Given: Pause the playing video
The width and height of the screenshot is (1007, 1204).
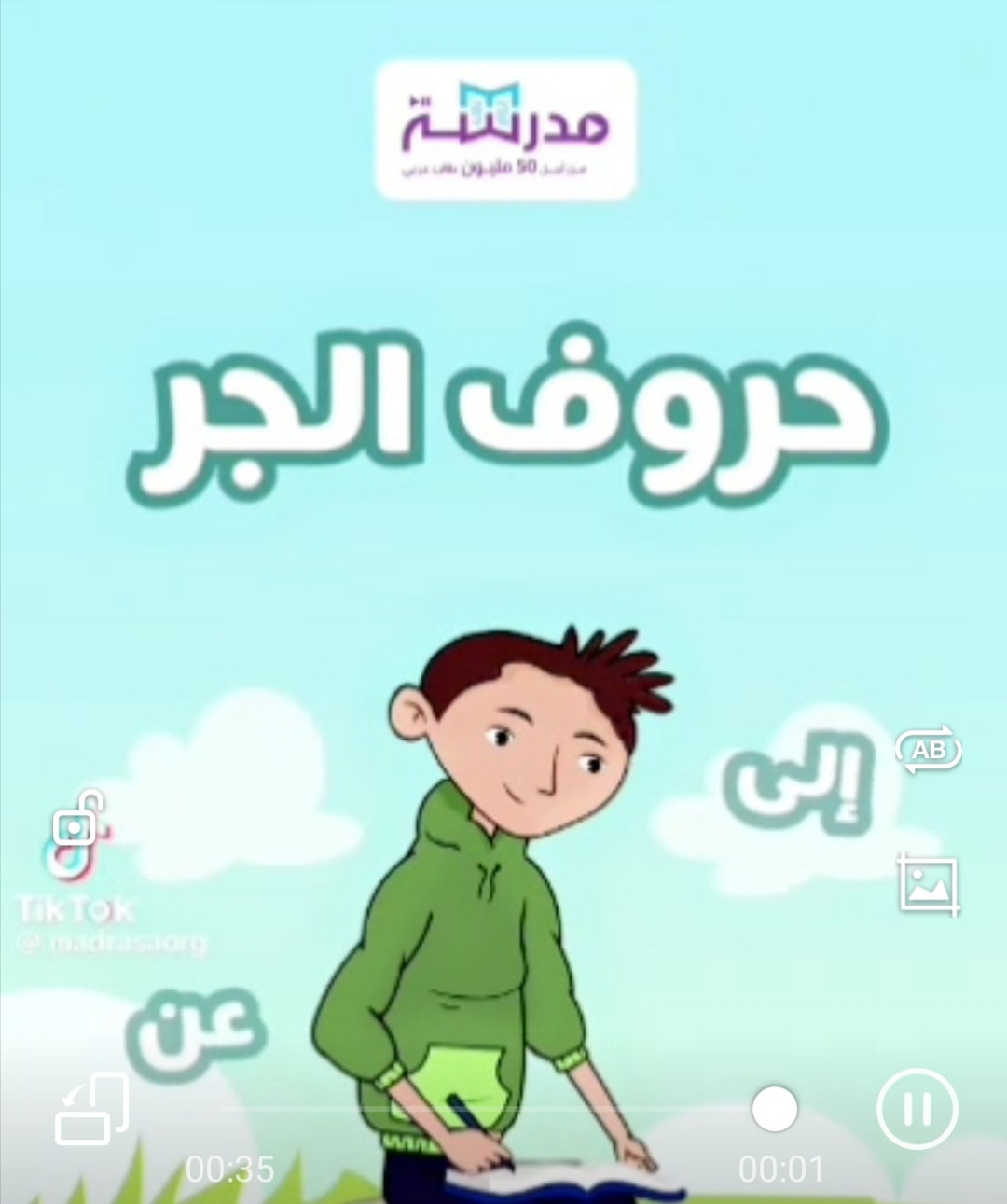Looking at the screenshot, I should 917,1109.
